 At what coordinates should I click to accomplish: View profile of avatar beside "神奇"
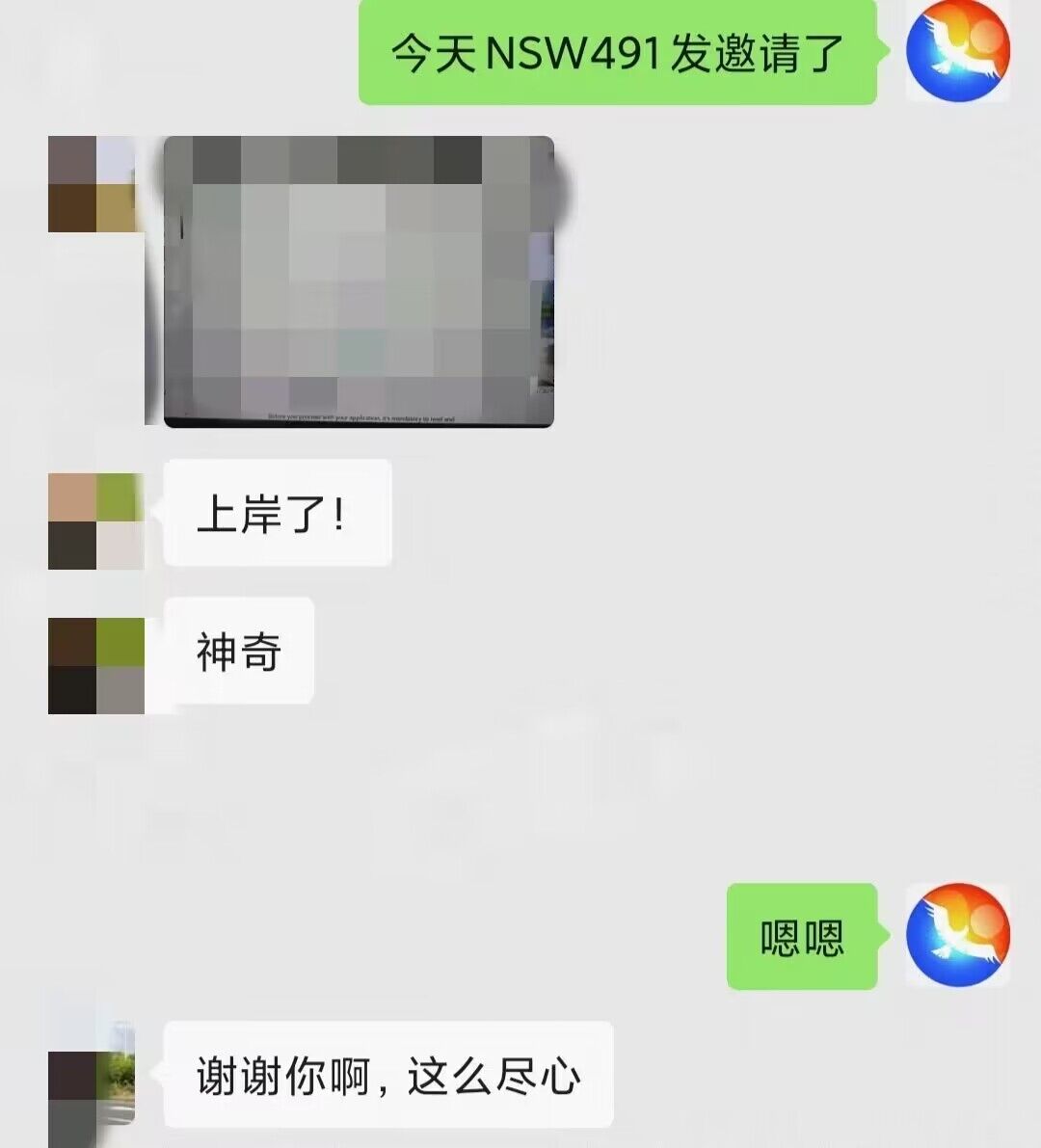click(x=96, y=665)
